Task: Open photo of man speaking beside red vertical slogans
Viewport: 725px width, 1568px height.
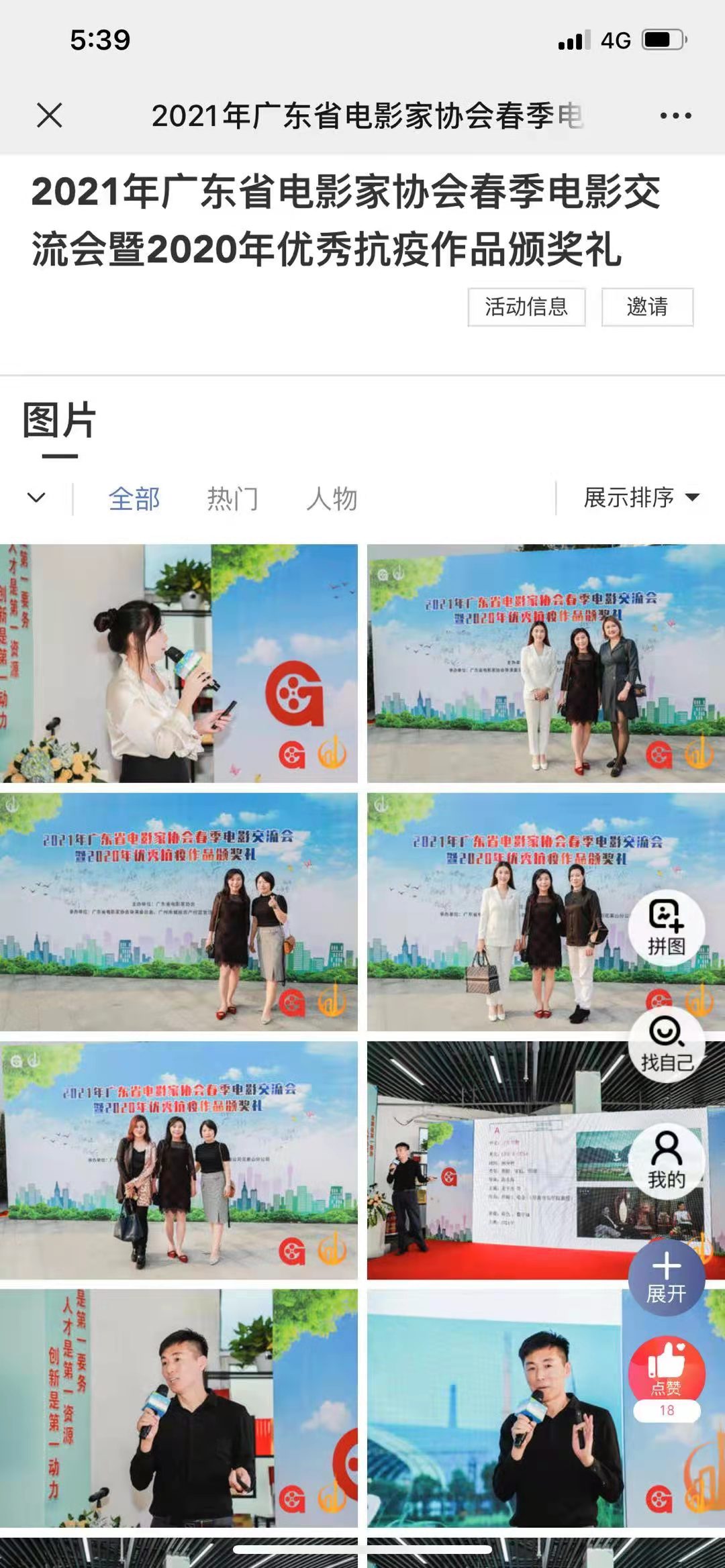Action: click(179, 1408)
